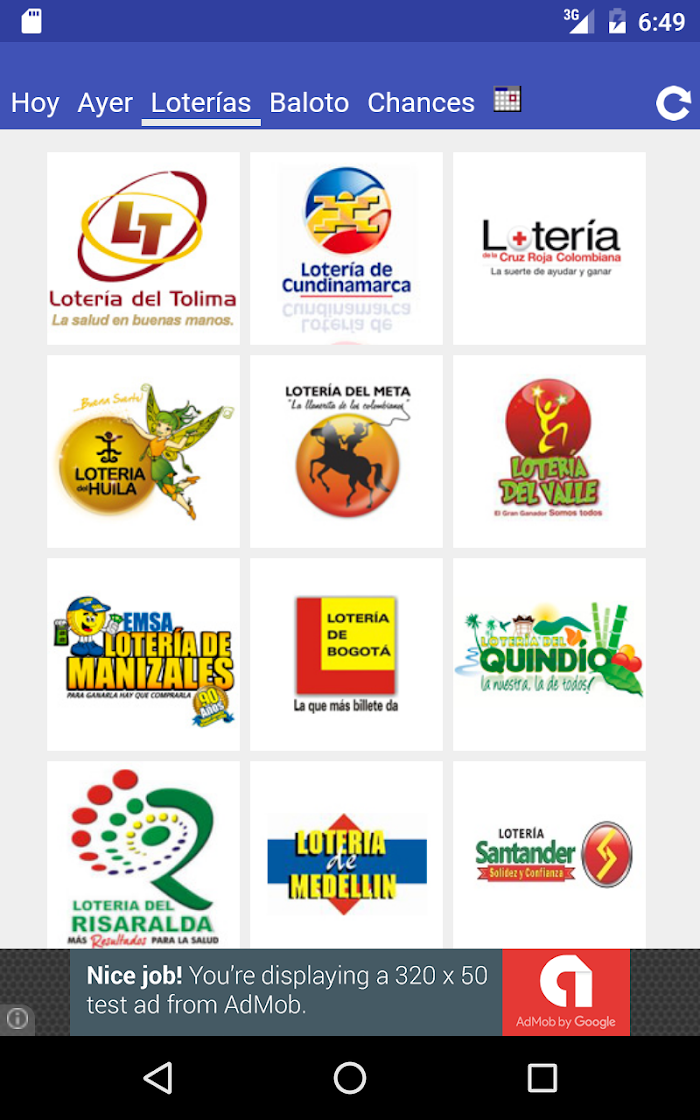Select Lotería de Cundinamarca tile
The height and width of the screenshot is (1120, 700).
coord(346,249)
